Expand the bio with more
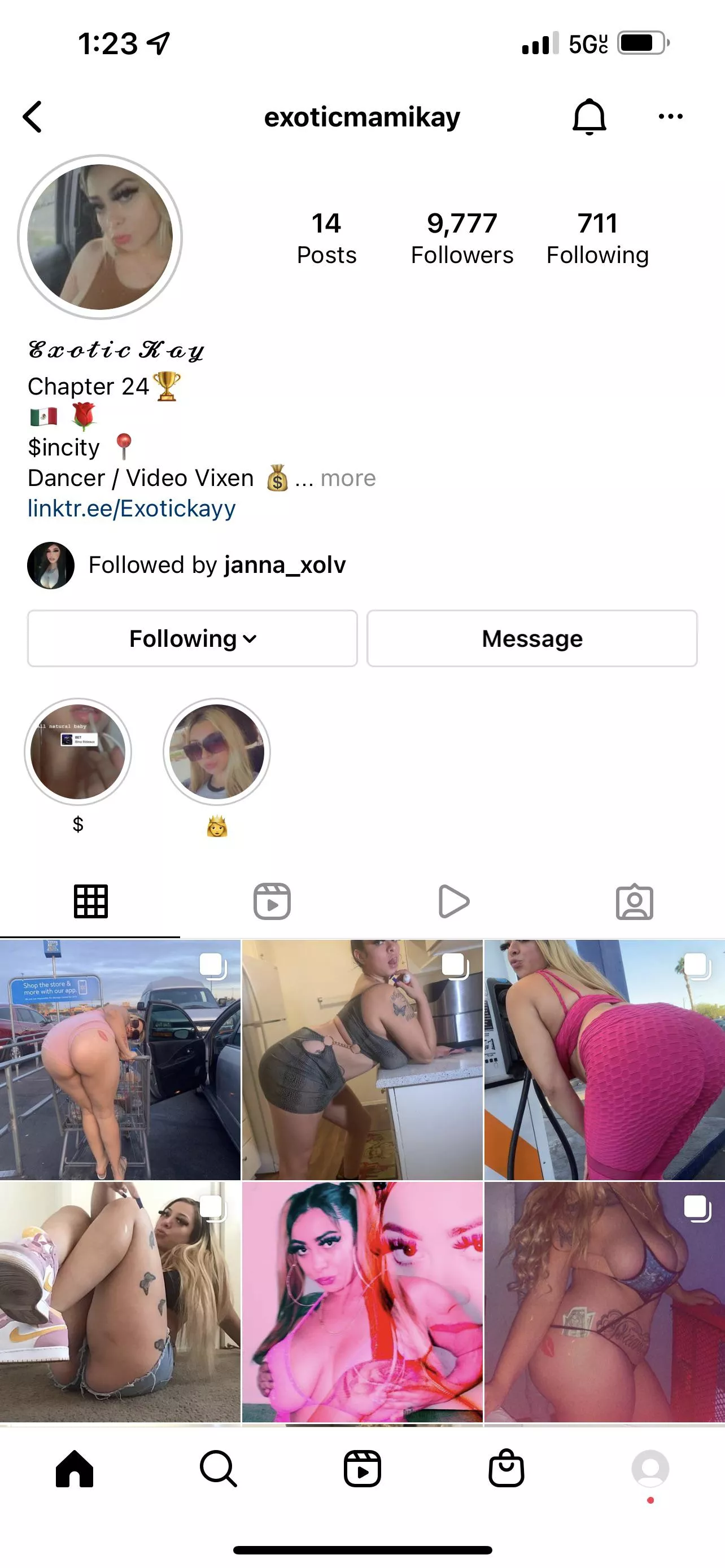Screen dimensions: 725x1568 (348, 479)
